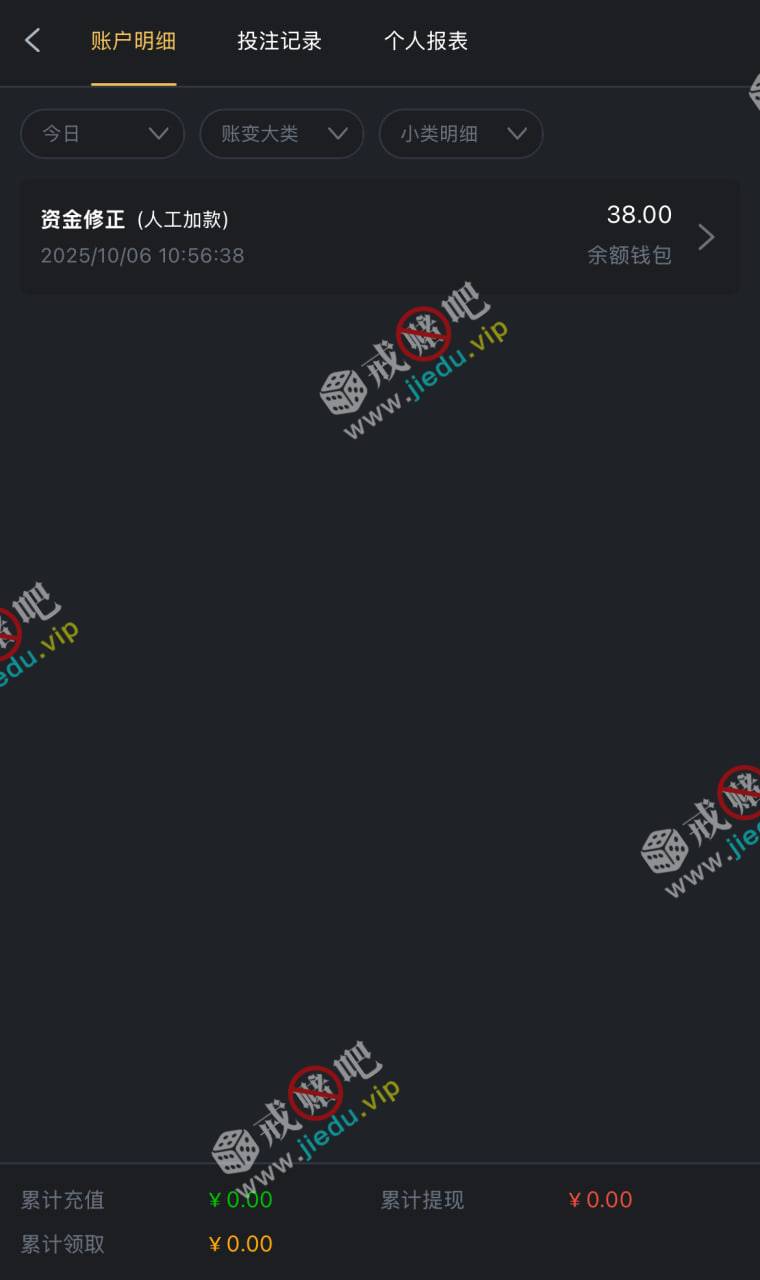Screen dimensions: 760x1280
Task: Open the 资金修正 38.00 transaction record
Action: [380, 236]
